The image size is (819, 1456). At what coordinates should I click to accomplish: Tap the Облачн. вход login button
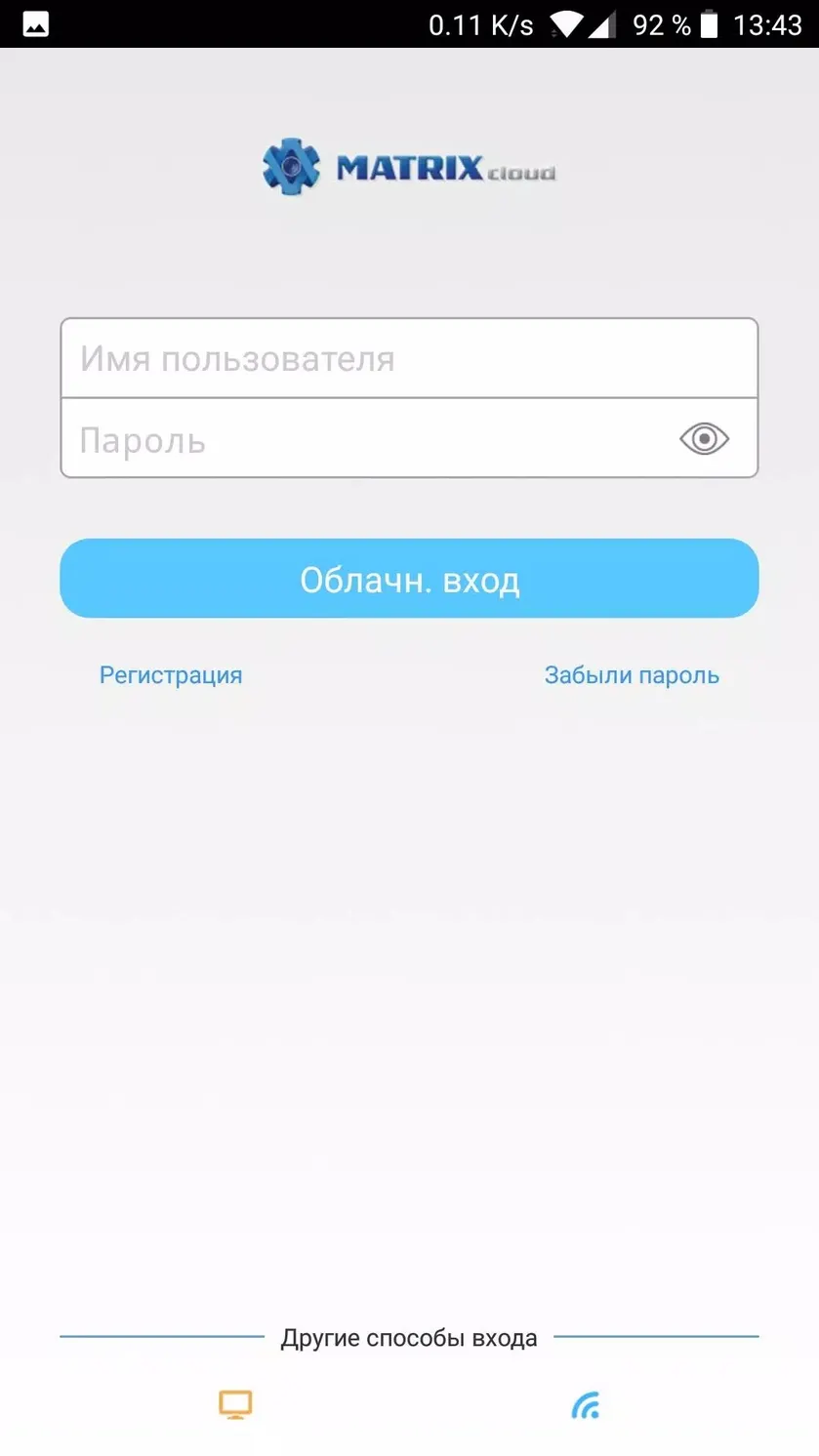409,579
